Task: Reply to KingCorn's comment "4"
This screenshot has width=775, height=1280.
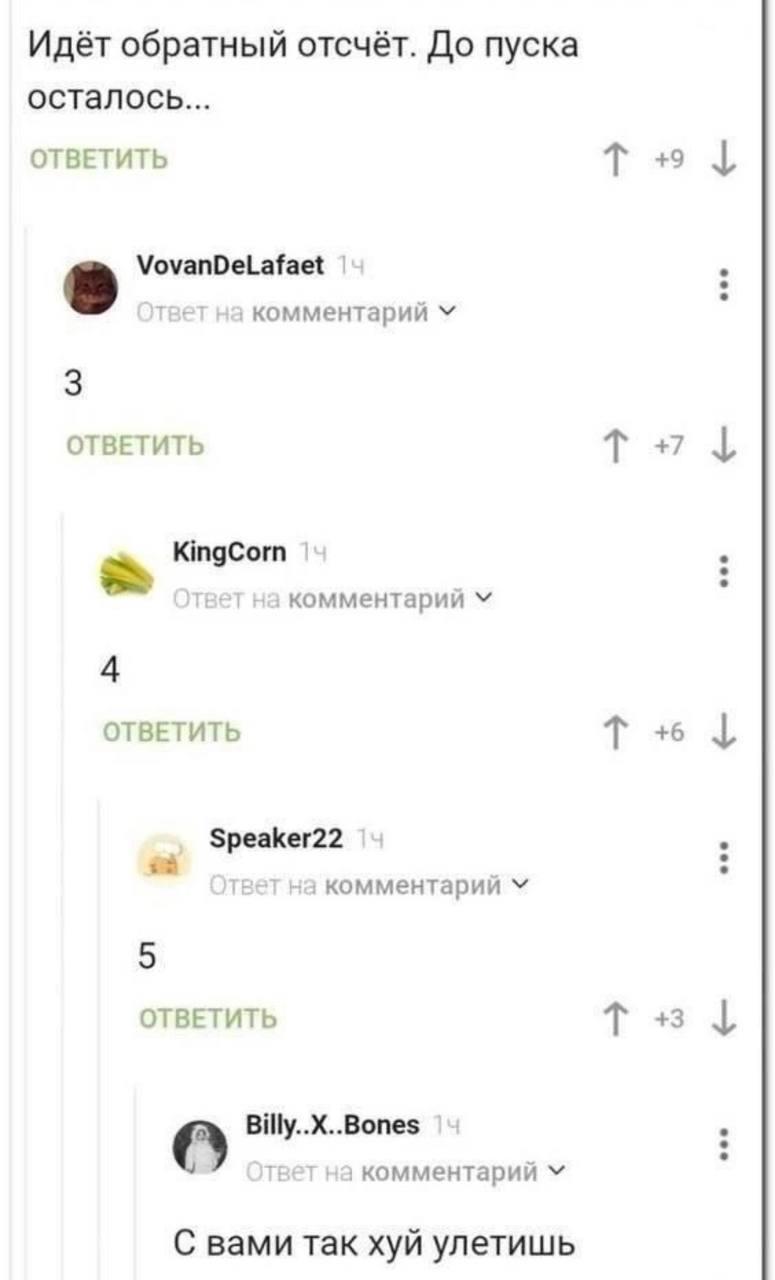Action: click(171, 731)
